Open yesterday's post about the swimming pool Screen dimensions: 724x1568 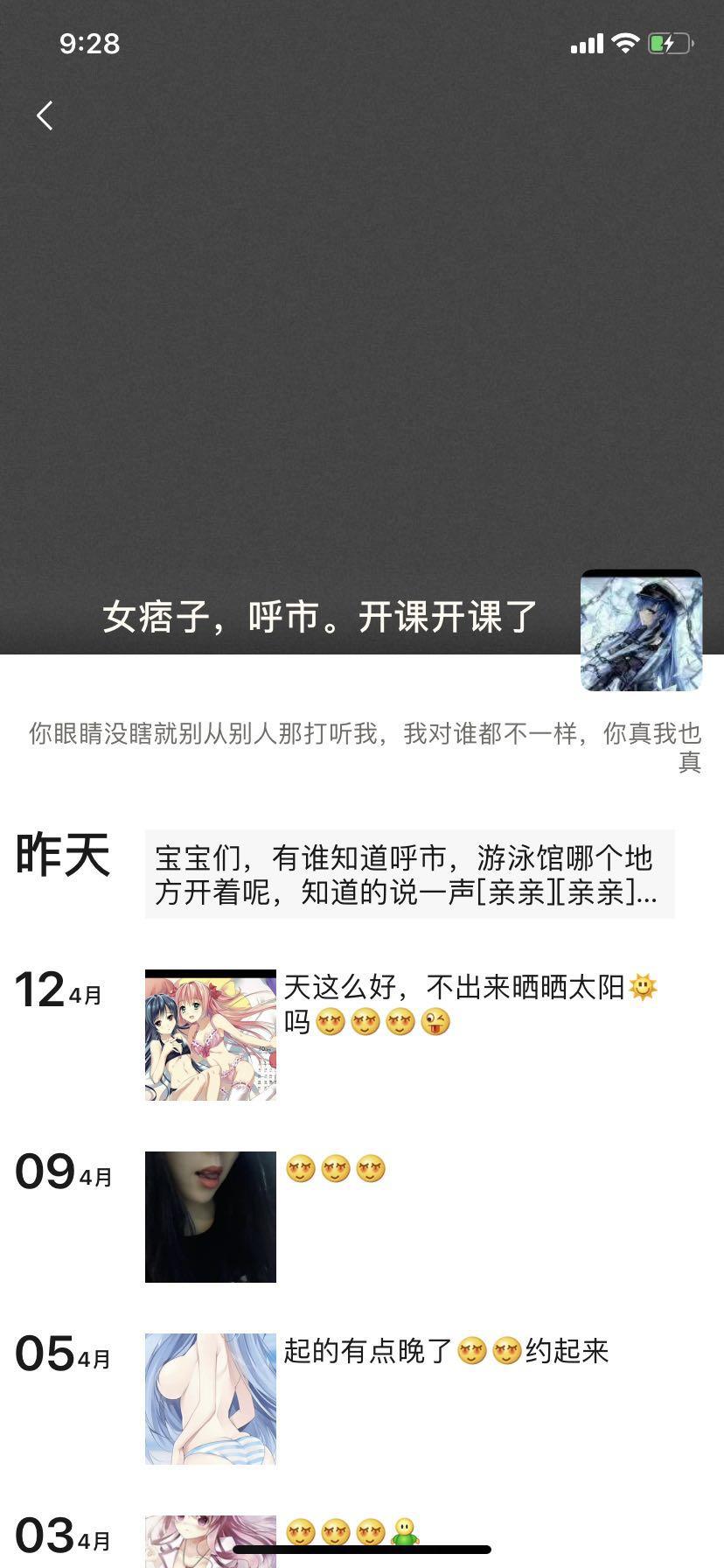click(x=409, y=874)
